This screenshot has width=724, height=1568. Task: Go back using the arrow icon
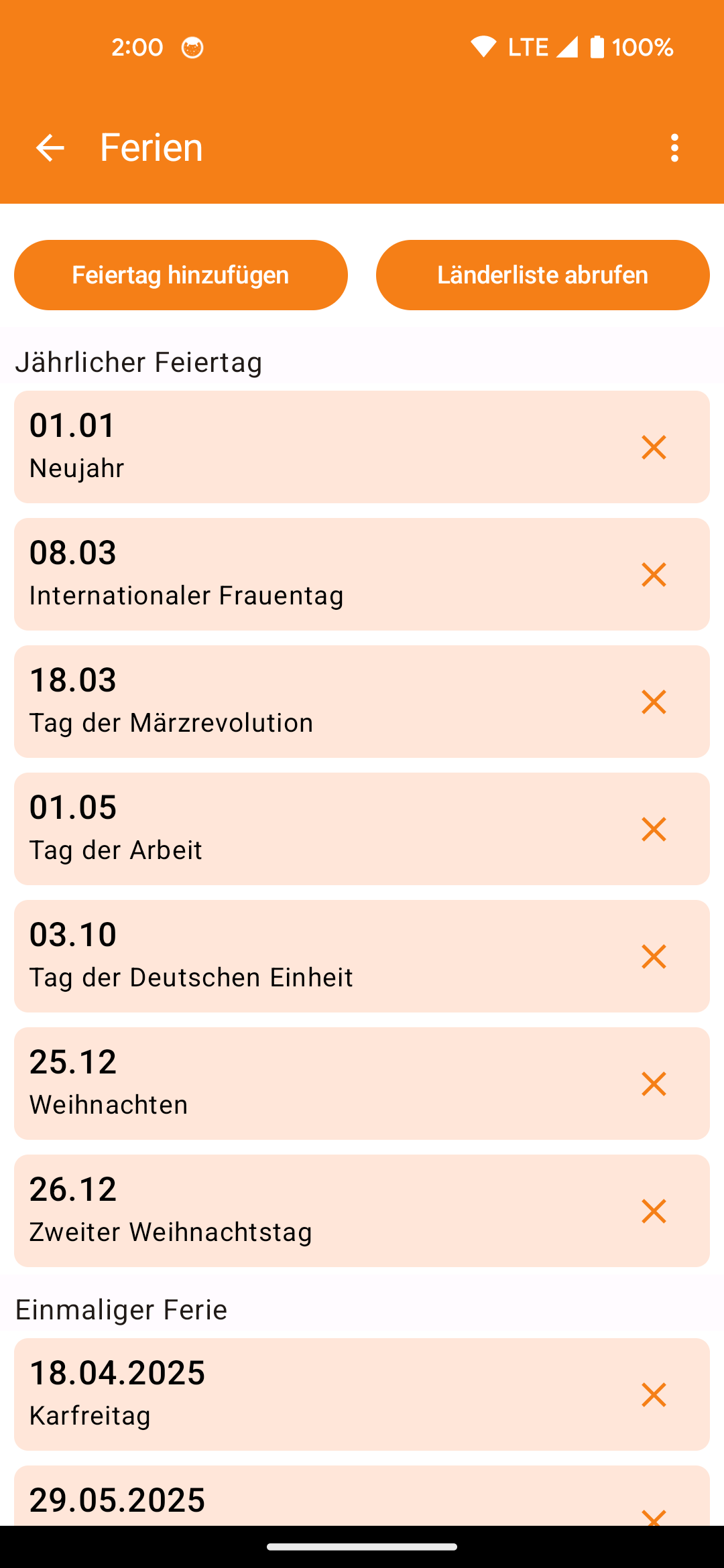(x=50, y=147)
